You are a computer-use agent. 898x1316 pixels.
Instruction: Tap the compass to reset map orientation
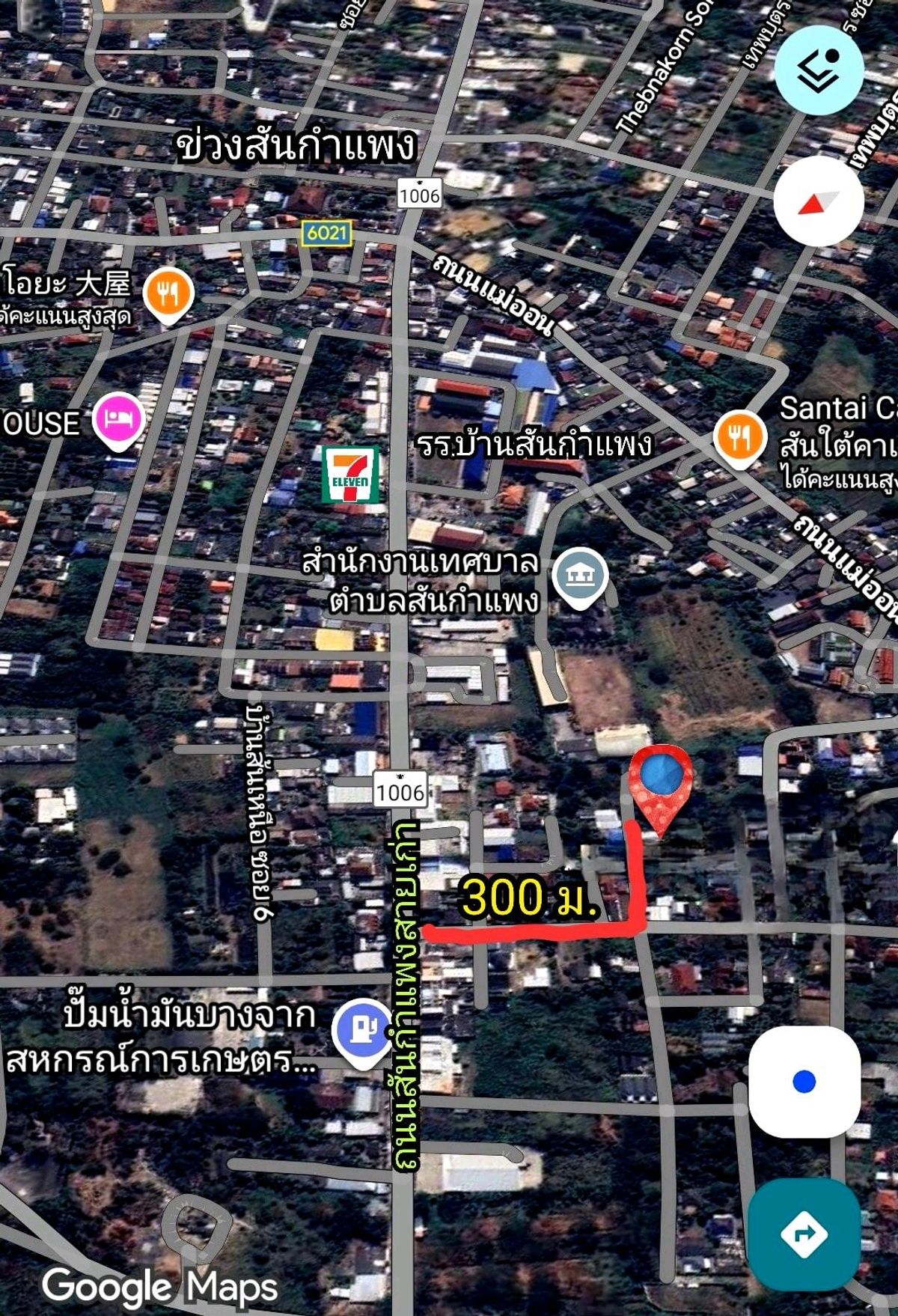pos(819,201)
